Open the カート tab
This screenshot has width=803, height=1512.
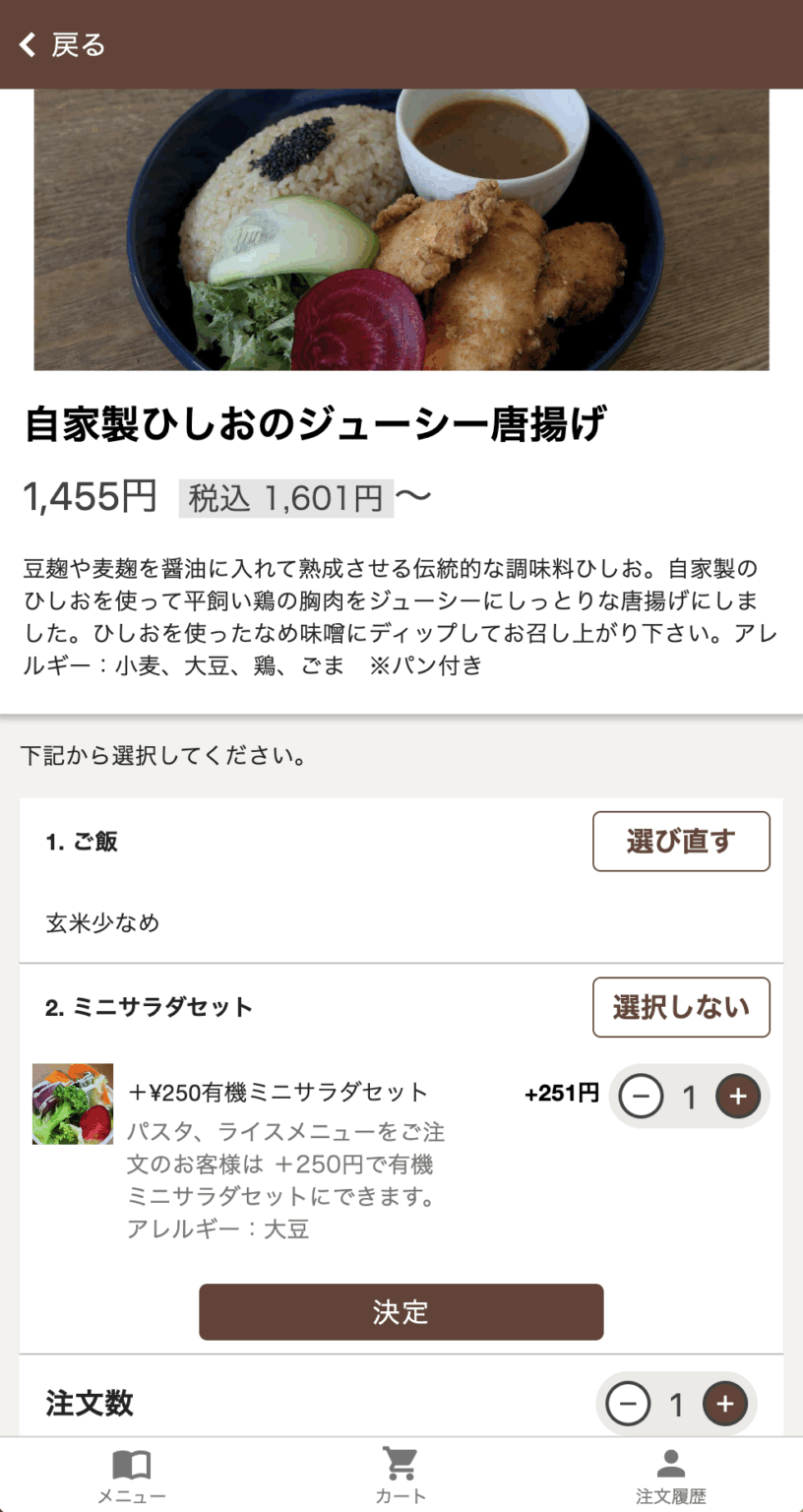(401, 1475)
